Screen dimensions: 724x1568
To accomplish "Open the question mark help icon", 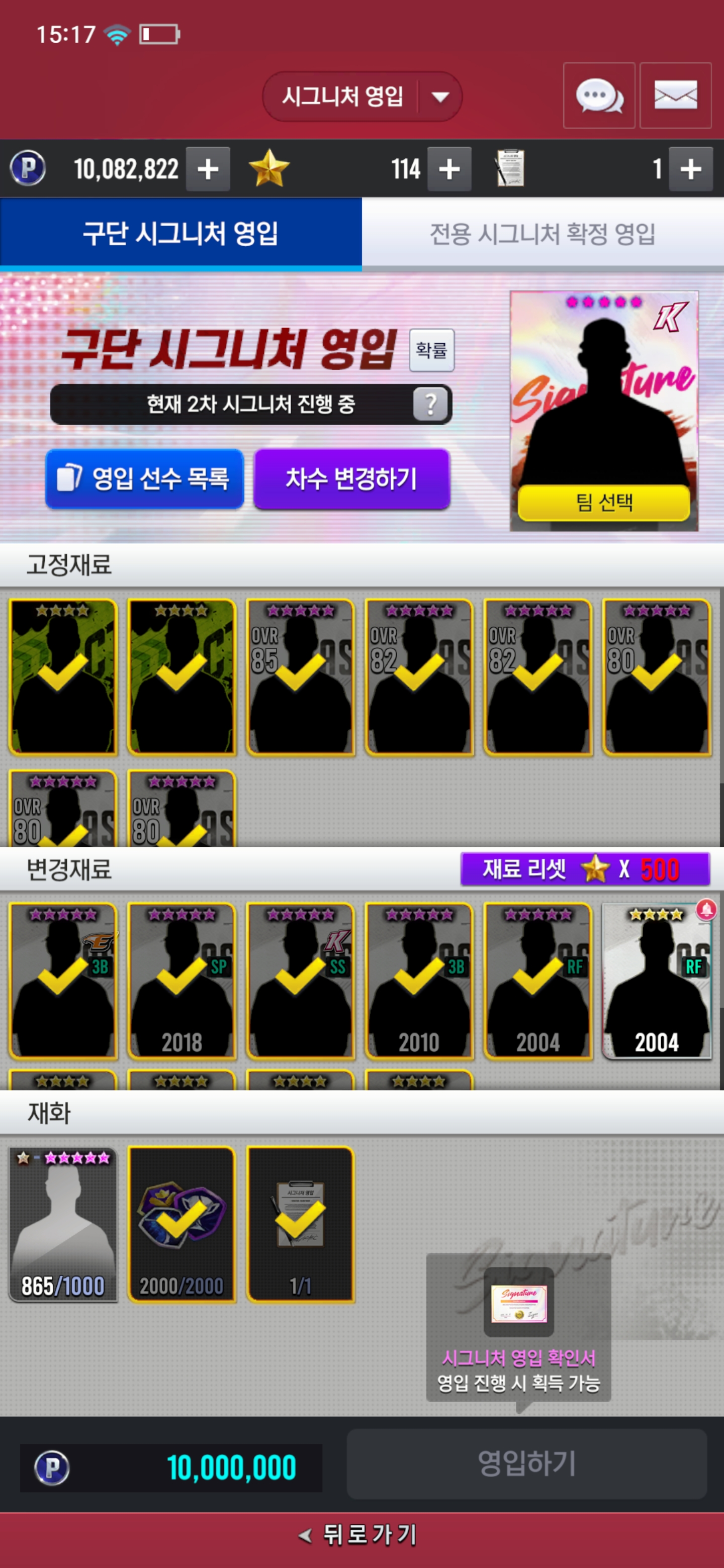I will click(x=430, y=404).
